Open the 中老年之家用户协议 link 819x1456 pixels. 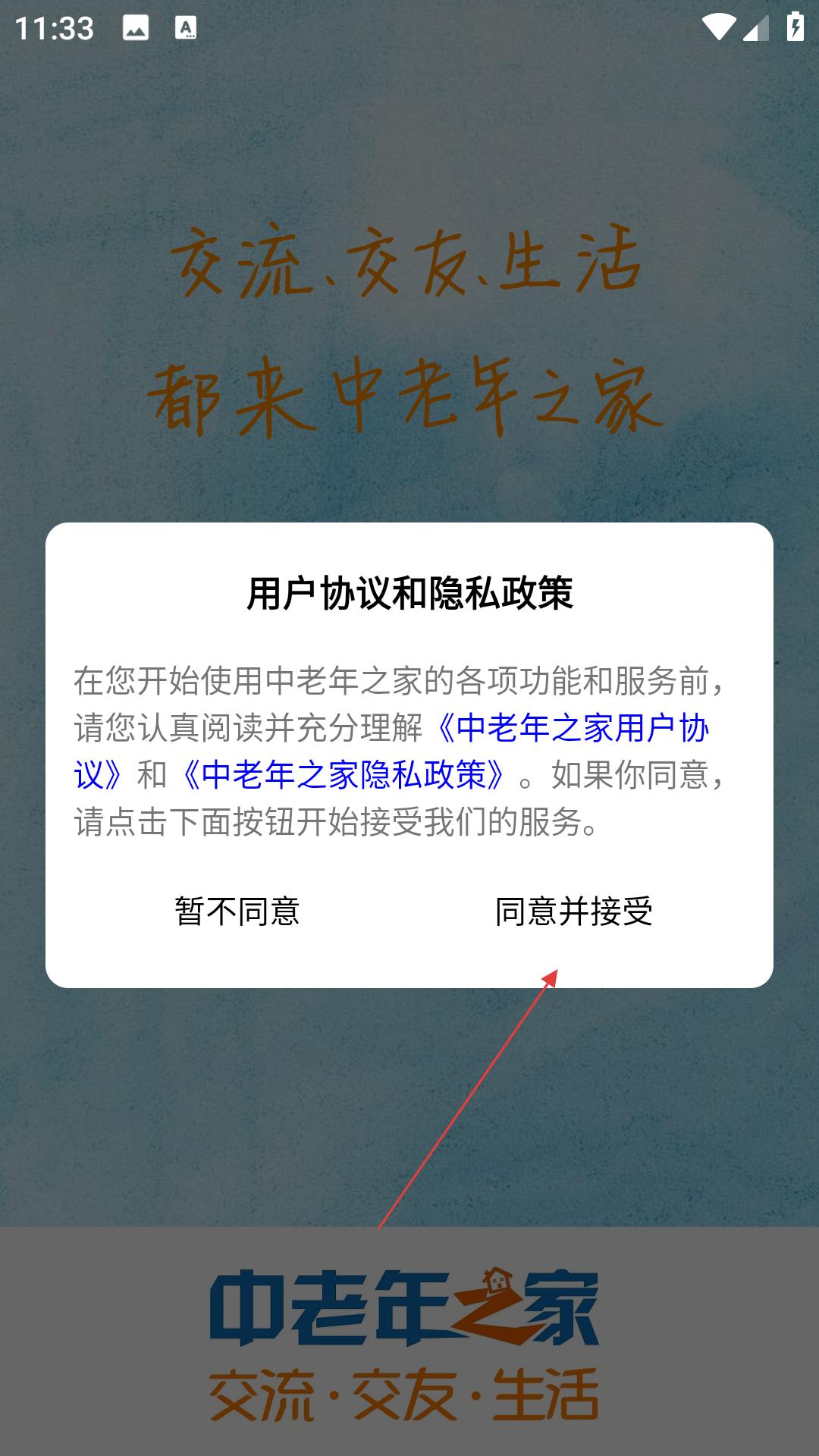pos(573,729)
